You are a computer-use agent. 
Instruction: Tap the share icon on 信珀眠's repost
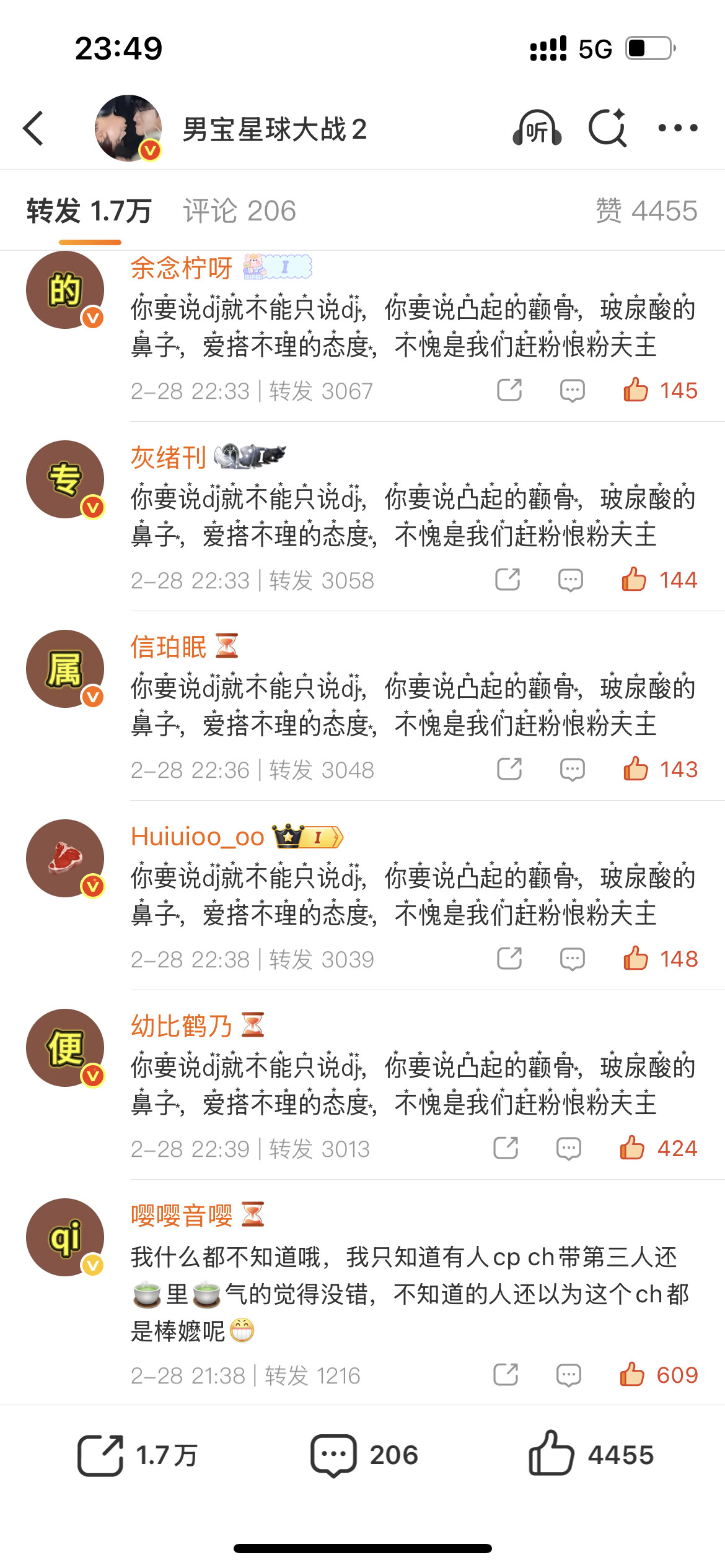[x=510, y=770]
